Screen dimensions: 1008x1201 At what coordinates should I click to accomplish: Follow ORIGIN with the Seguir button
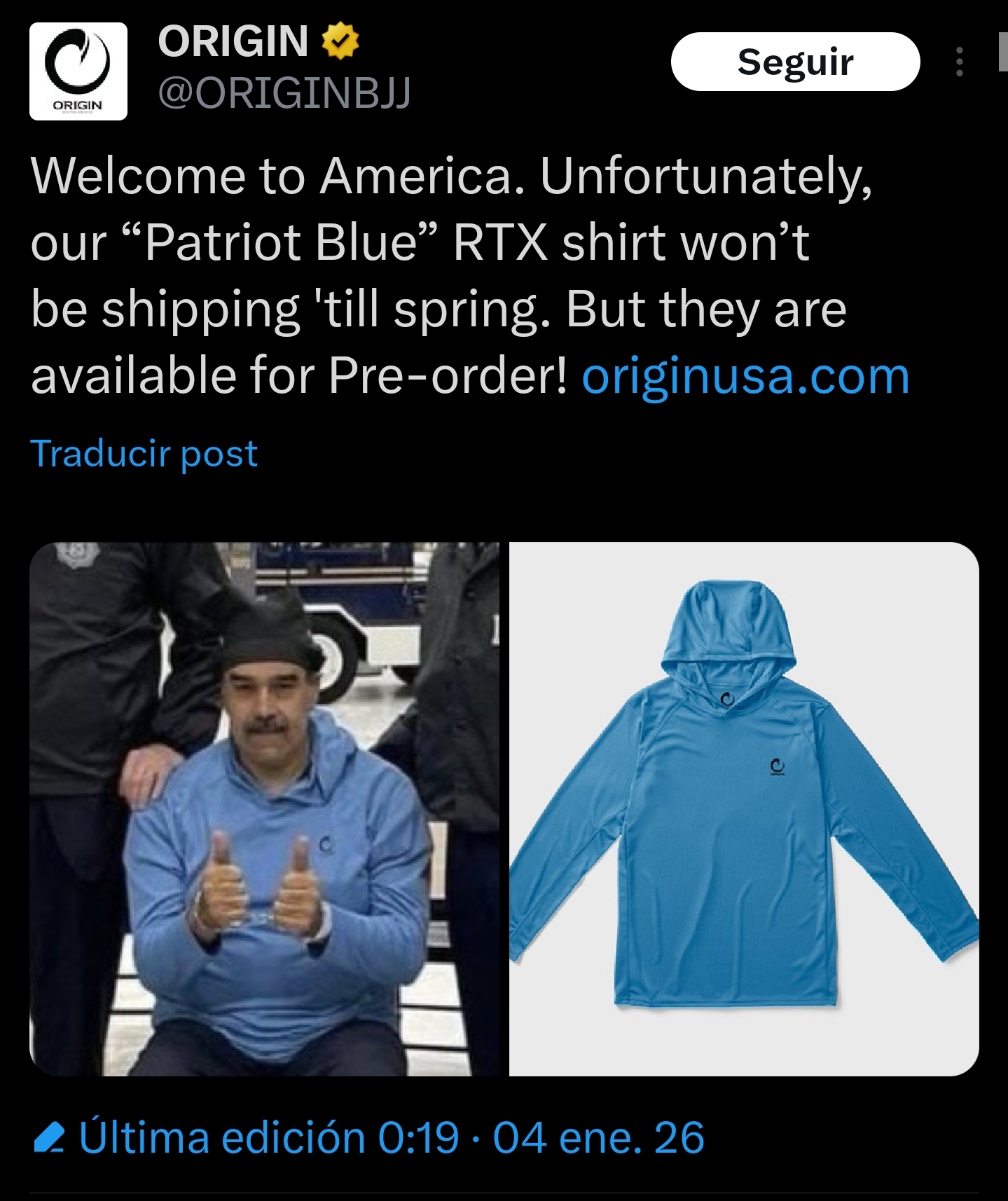(795, 62)
